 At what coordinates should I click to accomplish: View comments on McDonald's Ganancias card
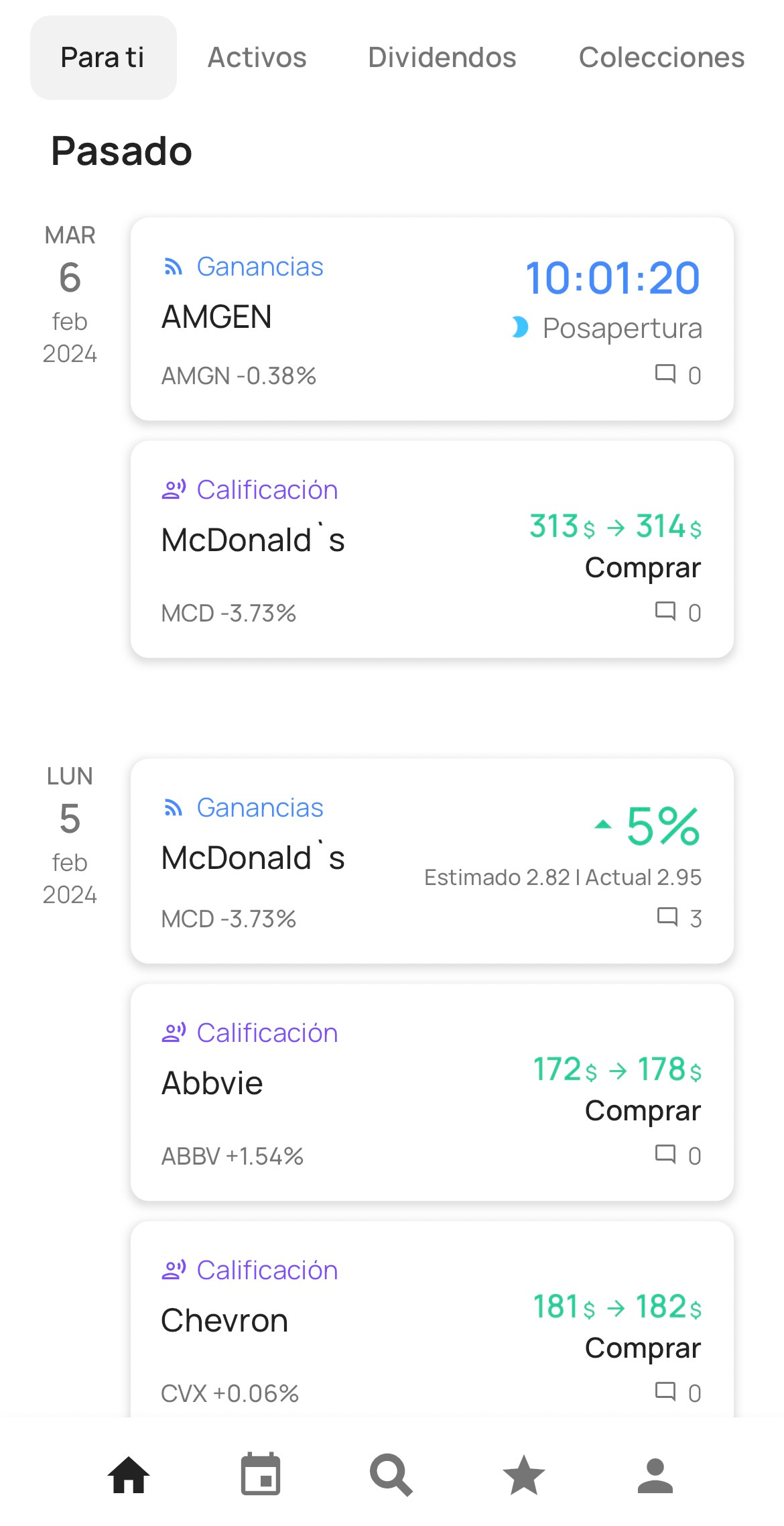pyautogui.click(x=679, y=918)
